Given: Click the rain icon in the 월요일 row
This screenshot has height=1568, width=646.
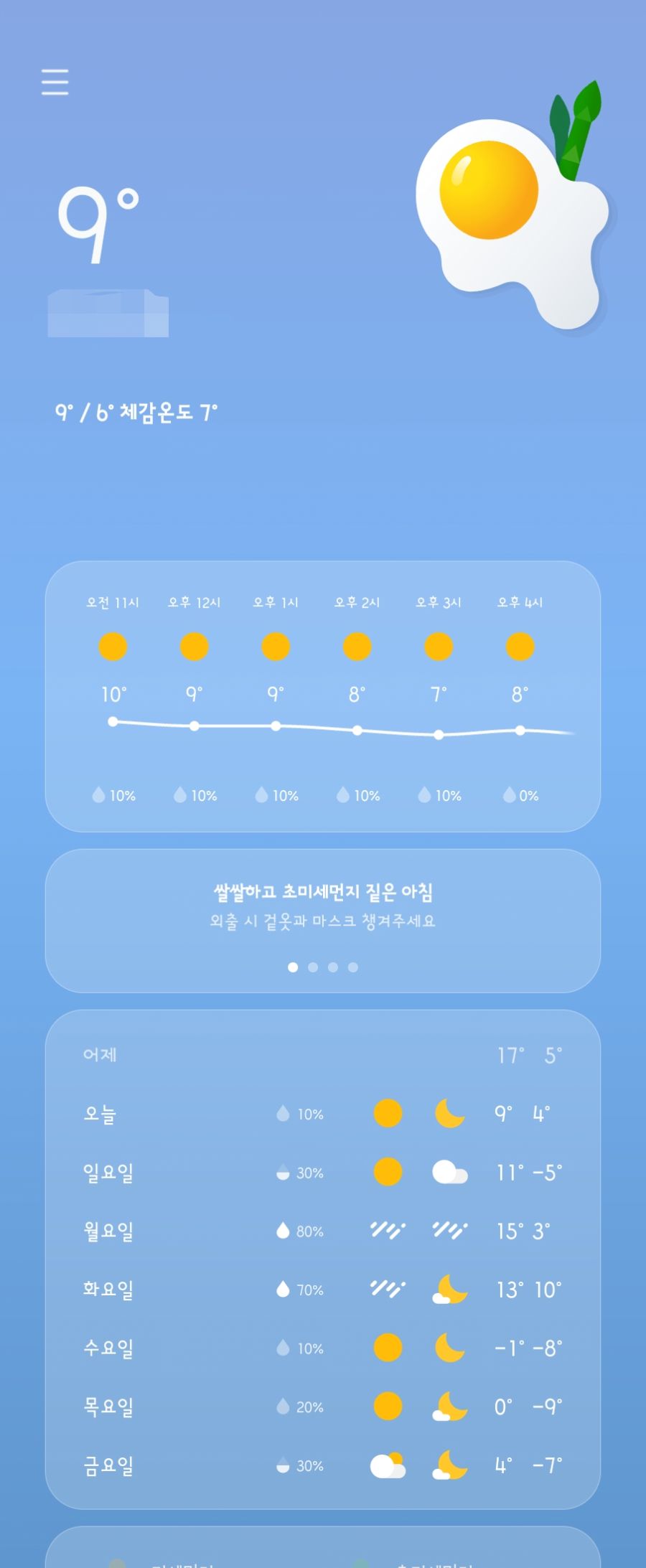Looking at the screenshot, I should tap(388, 1231).
